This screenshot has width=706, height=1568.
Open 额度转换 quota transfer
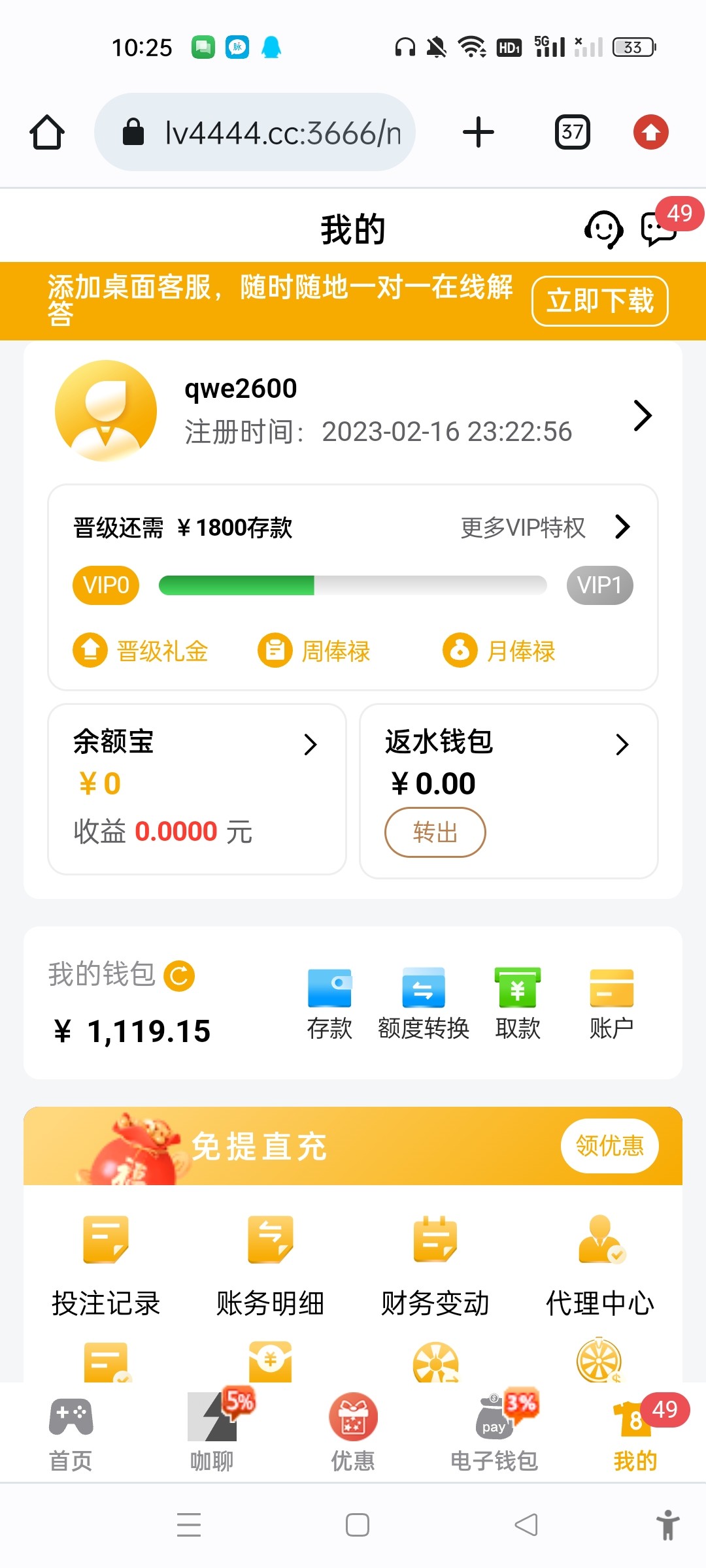[x=424, y=1004]
